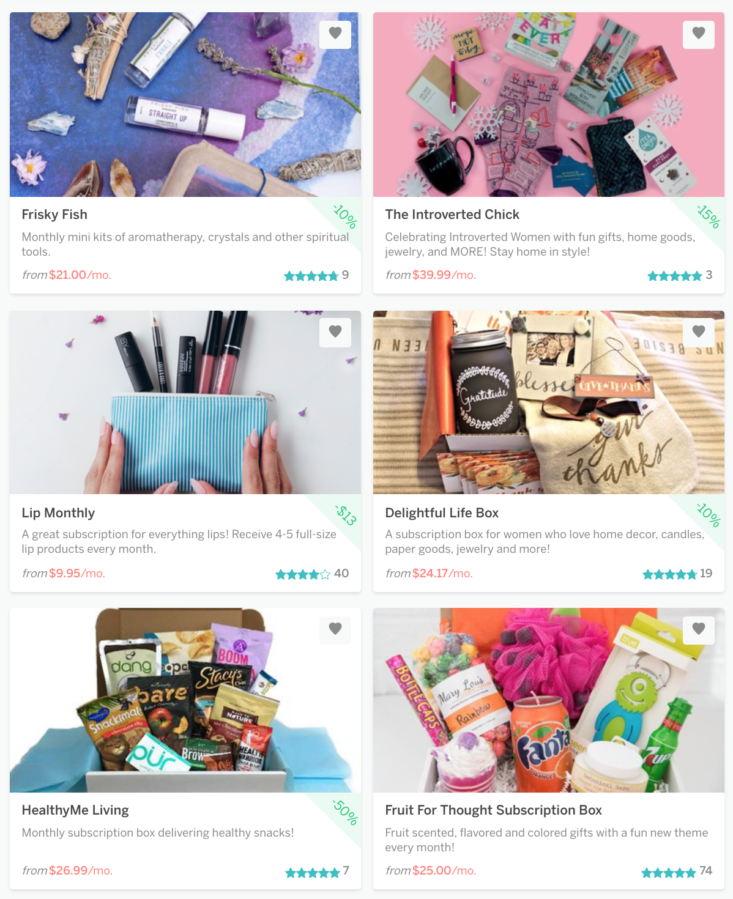Open the Lip Monthly product card
Screen dimensions: 733x899
coord(58,513)
